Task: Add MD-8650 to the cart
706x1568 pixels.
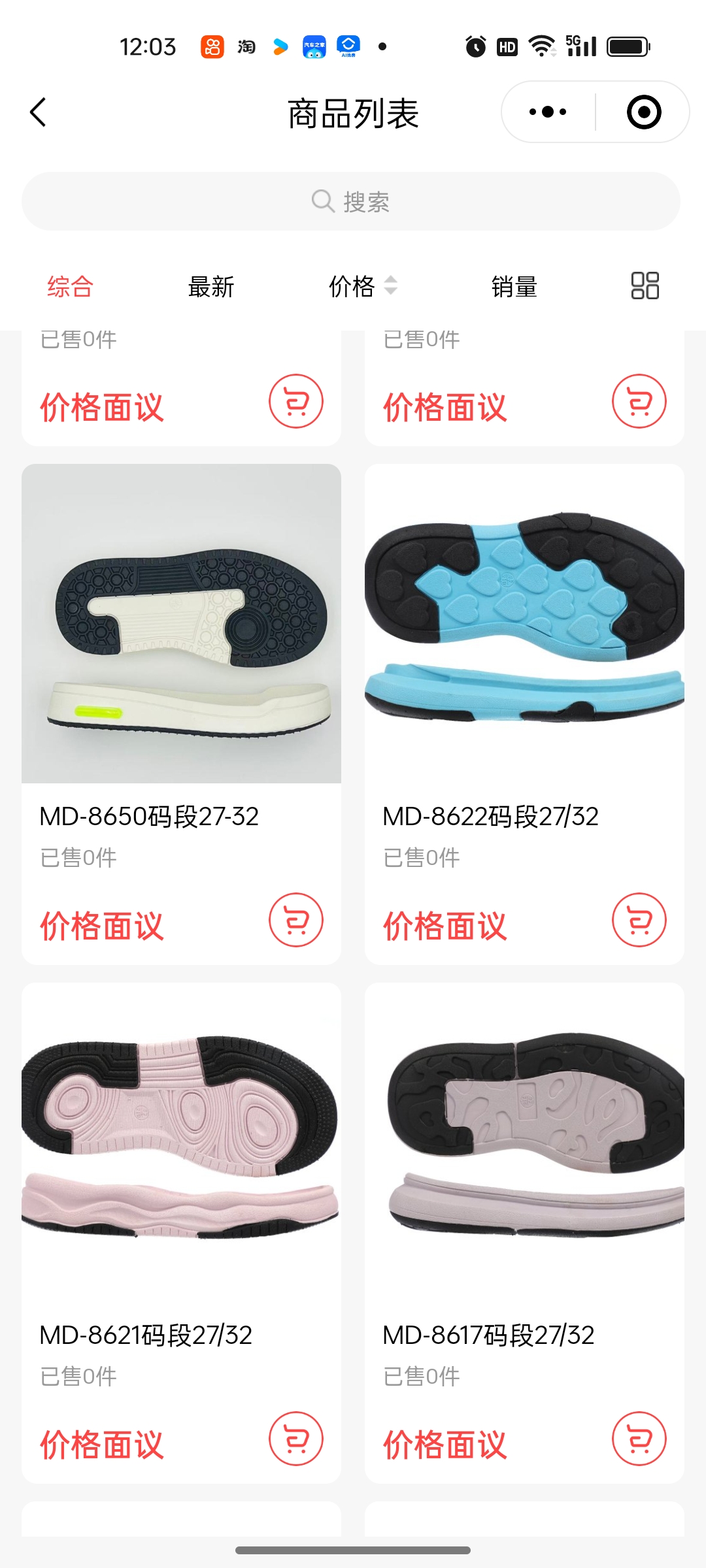Action: point(295,920)
